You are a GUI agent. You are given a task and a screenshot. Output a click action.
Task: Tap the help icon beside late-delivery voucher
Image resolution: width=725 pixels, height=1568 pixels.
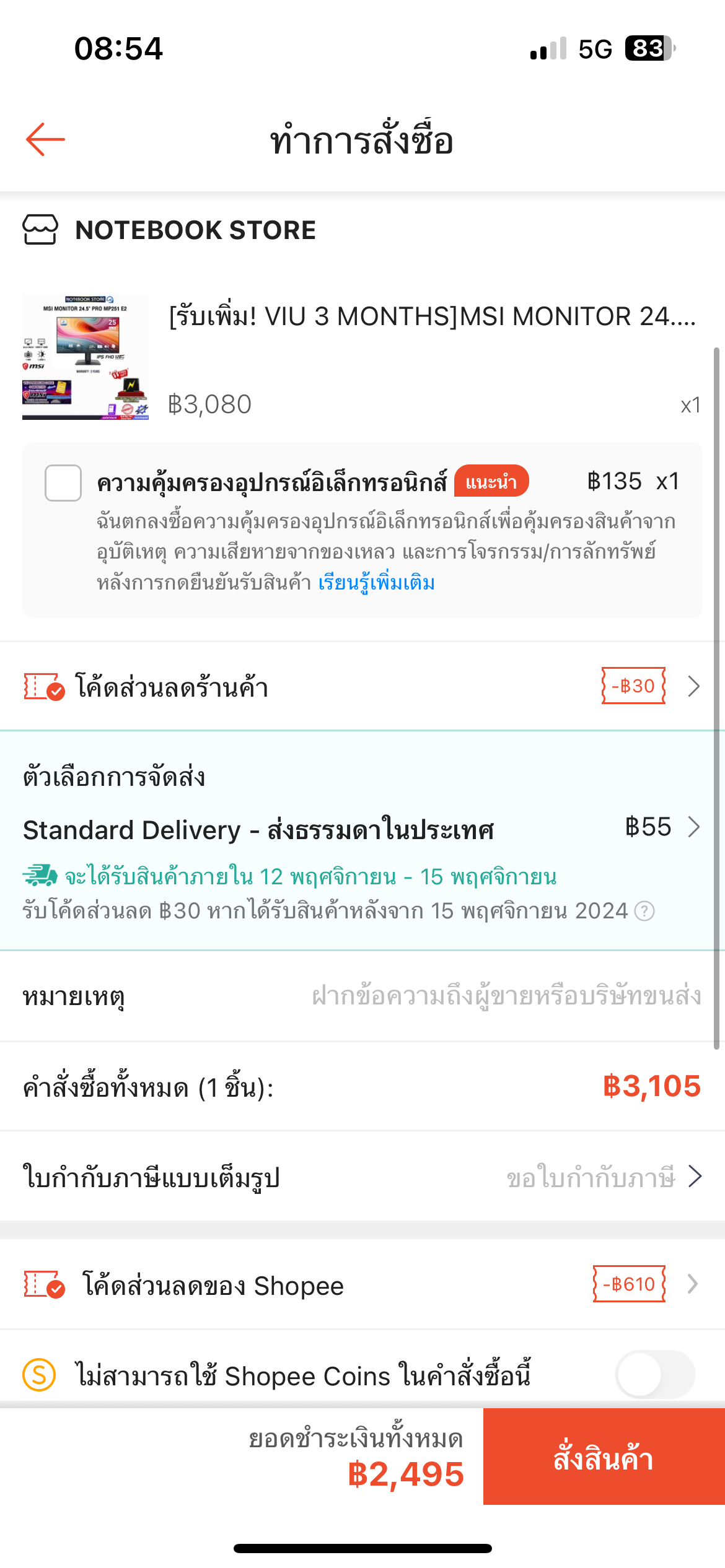tap(644, 912)
